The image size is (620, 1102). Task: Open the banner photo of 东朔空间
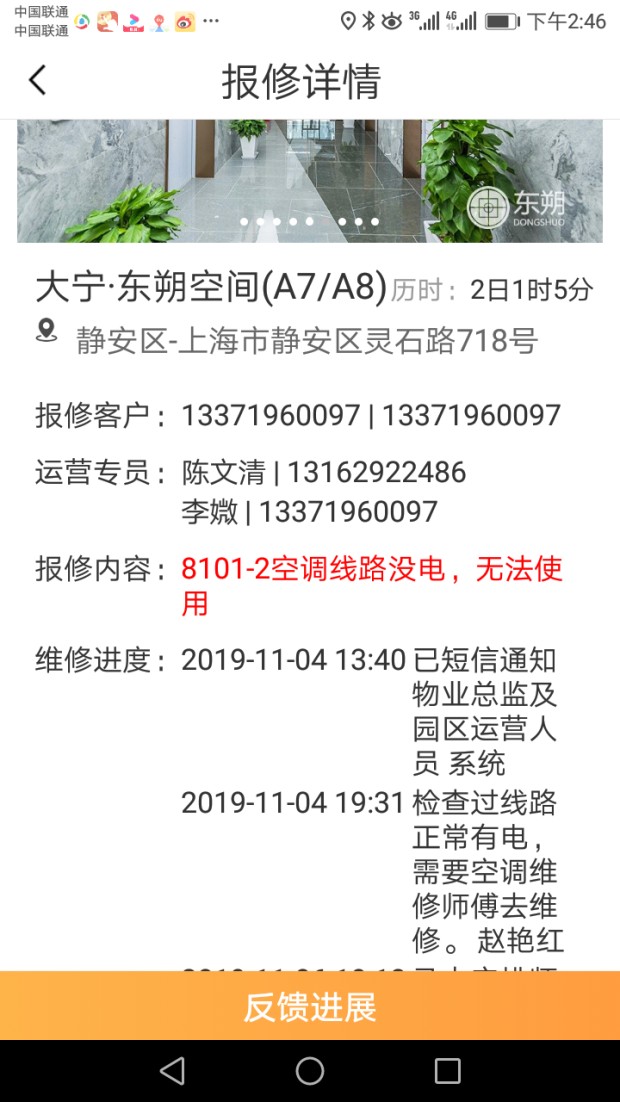(310, 180)
